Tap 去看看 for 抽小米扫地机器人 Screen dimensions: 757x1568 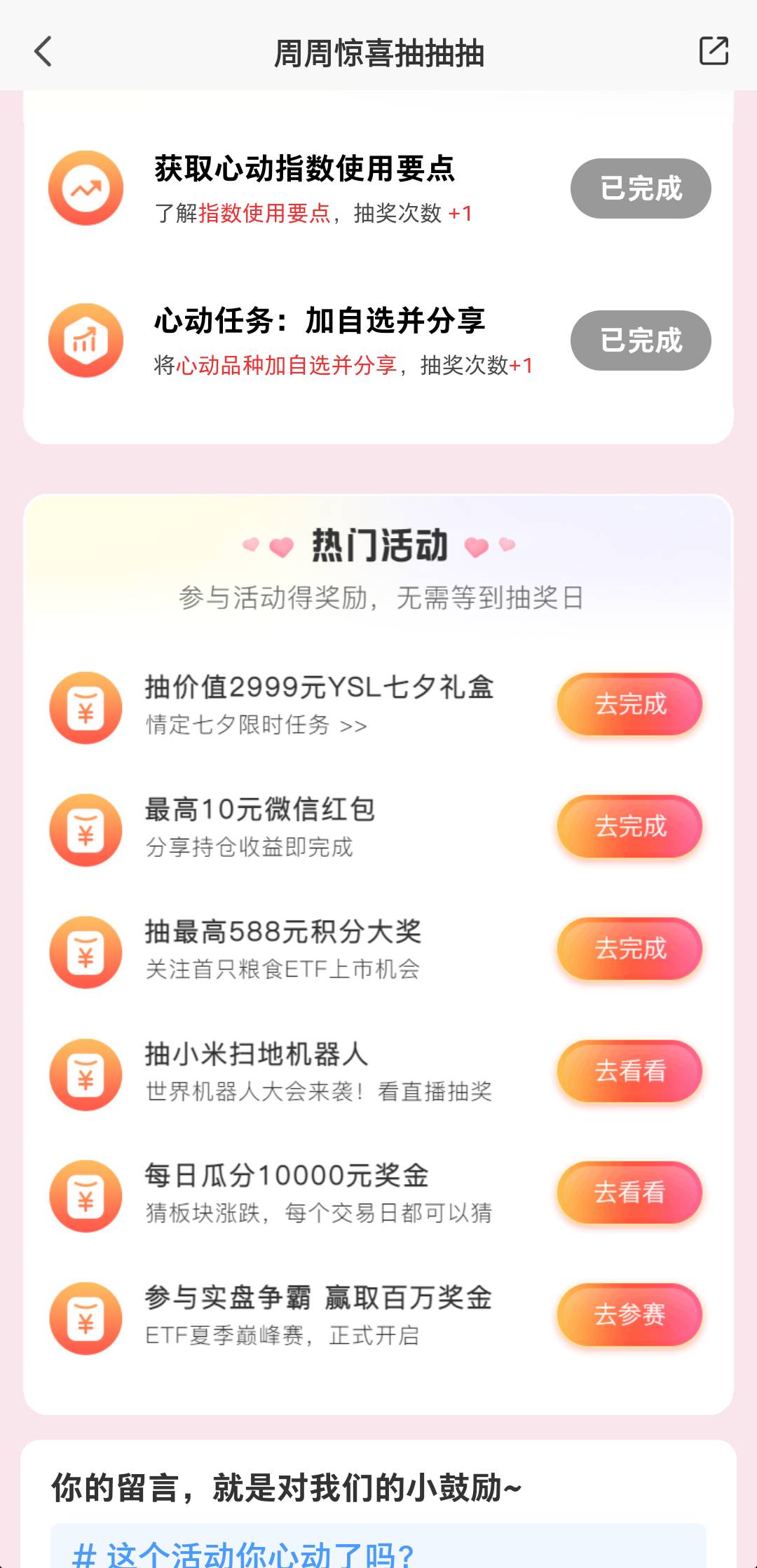tap(630, 1071)
